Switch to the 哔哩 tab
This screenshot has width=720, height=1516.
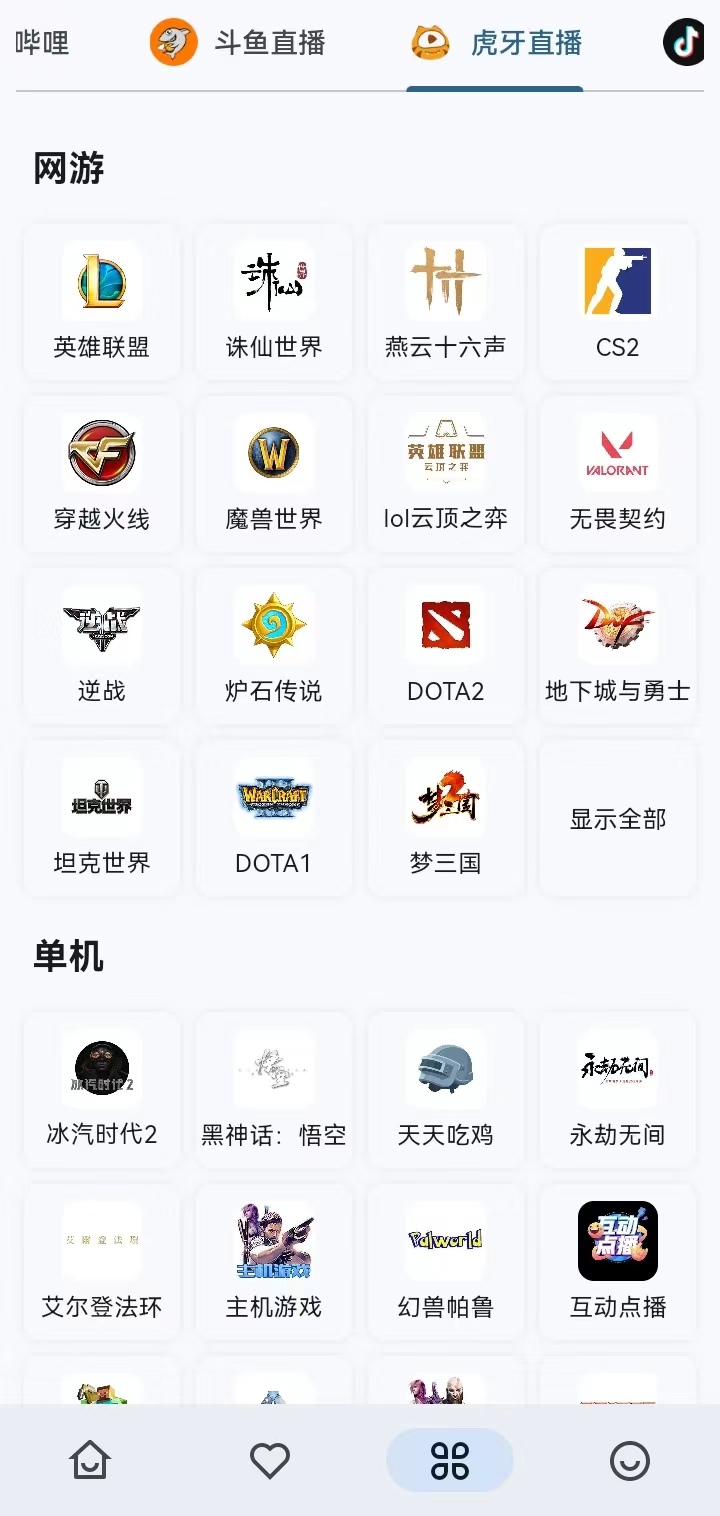(42, 43)
